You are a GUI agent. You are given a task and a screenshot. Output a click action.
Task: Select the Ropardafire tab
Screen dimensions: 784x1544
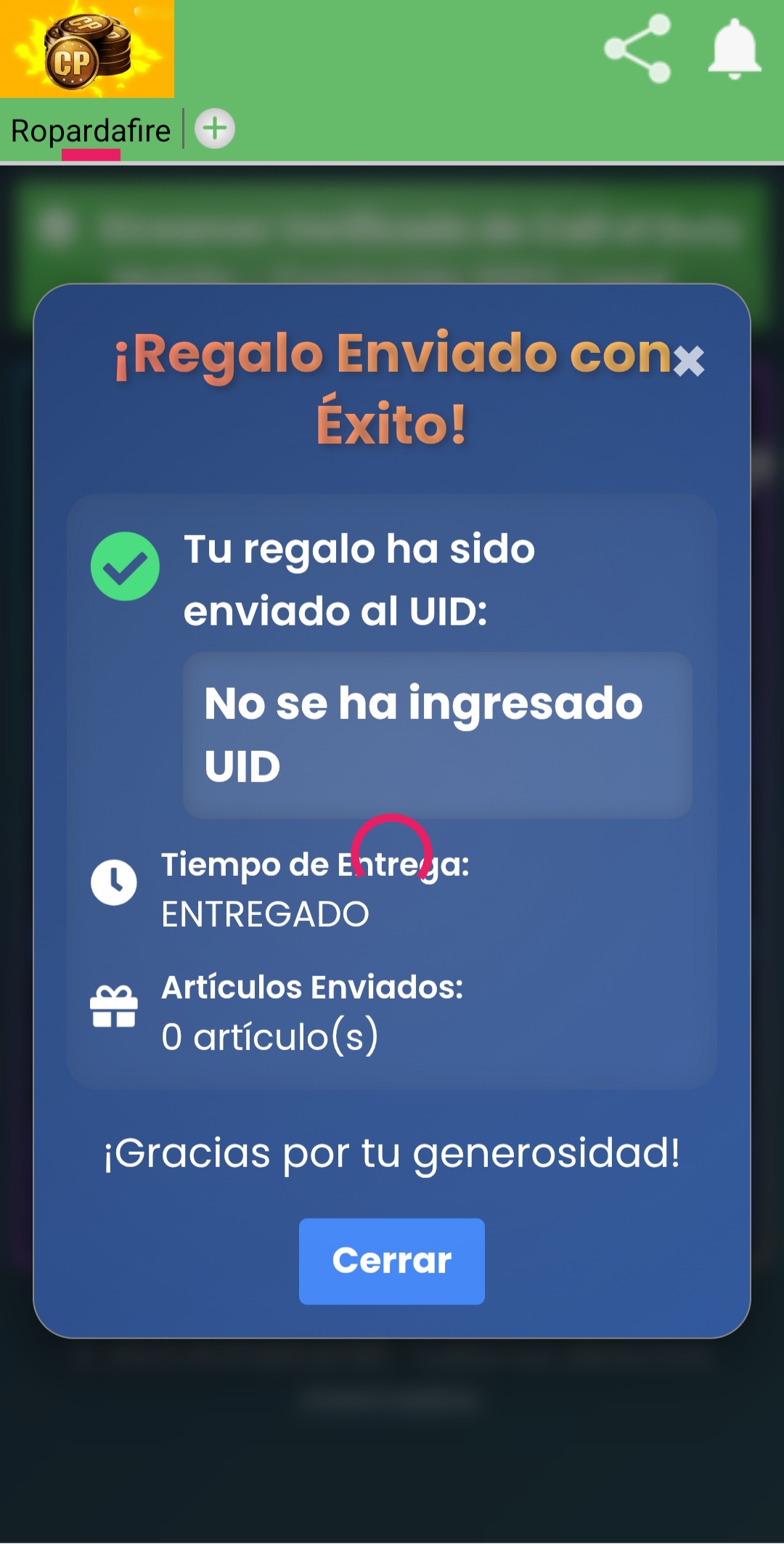[x=91, y=131]
